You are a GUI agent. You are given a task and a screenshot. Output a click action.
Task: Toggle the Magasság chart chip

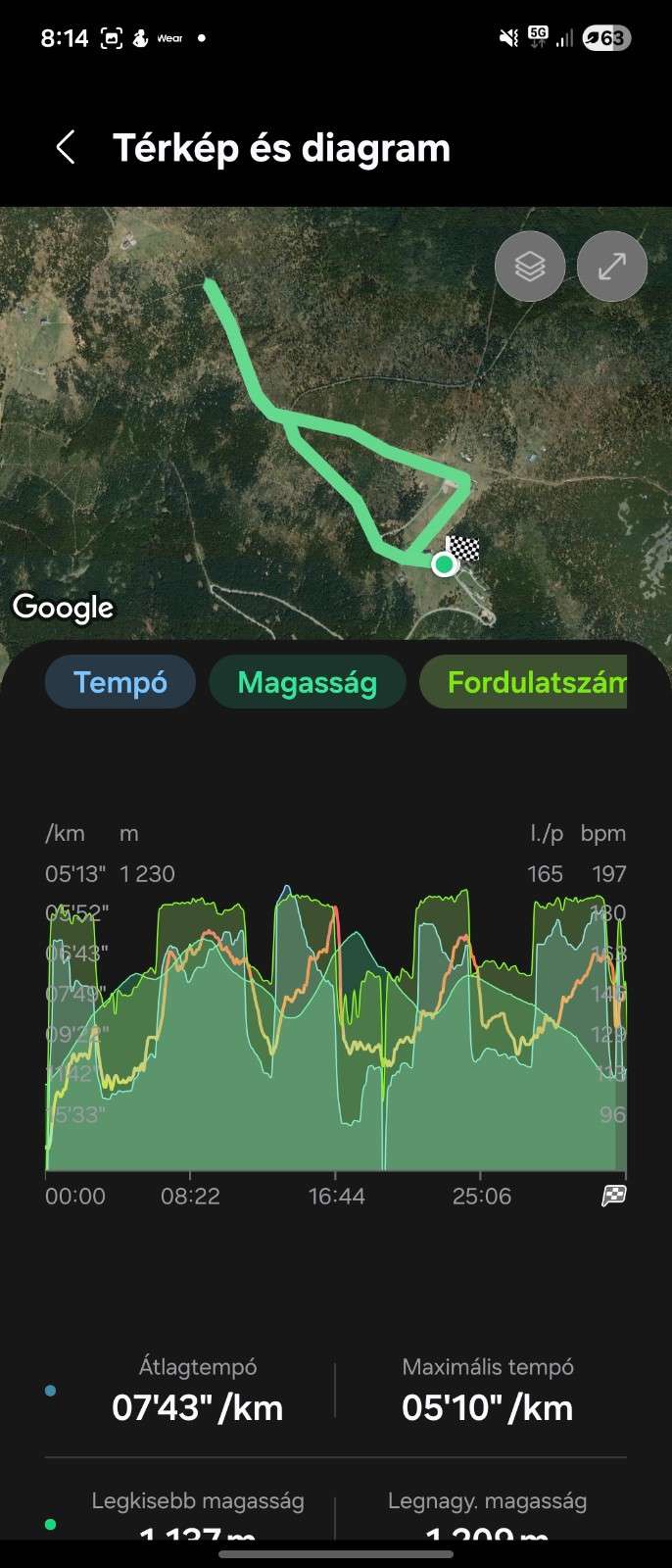(308, 682)
